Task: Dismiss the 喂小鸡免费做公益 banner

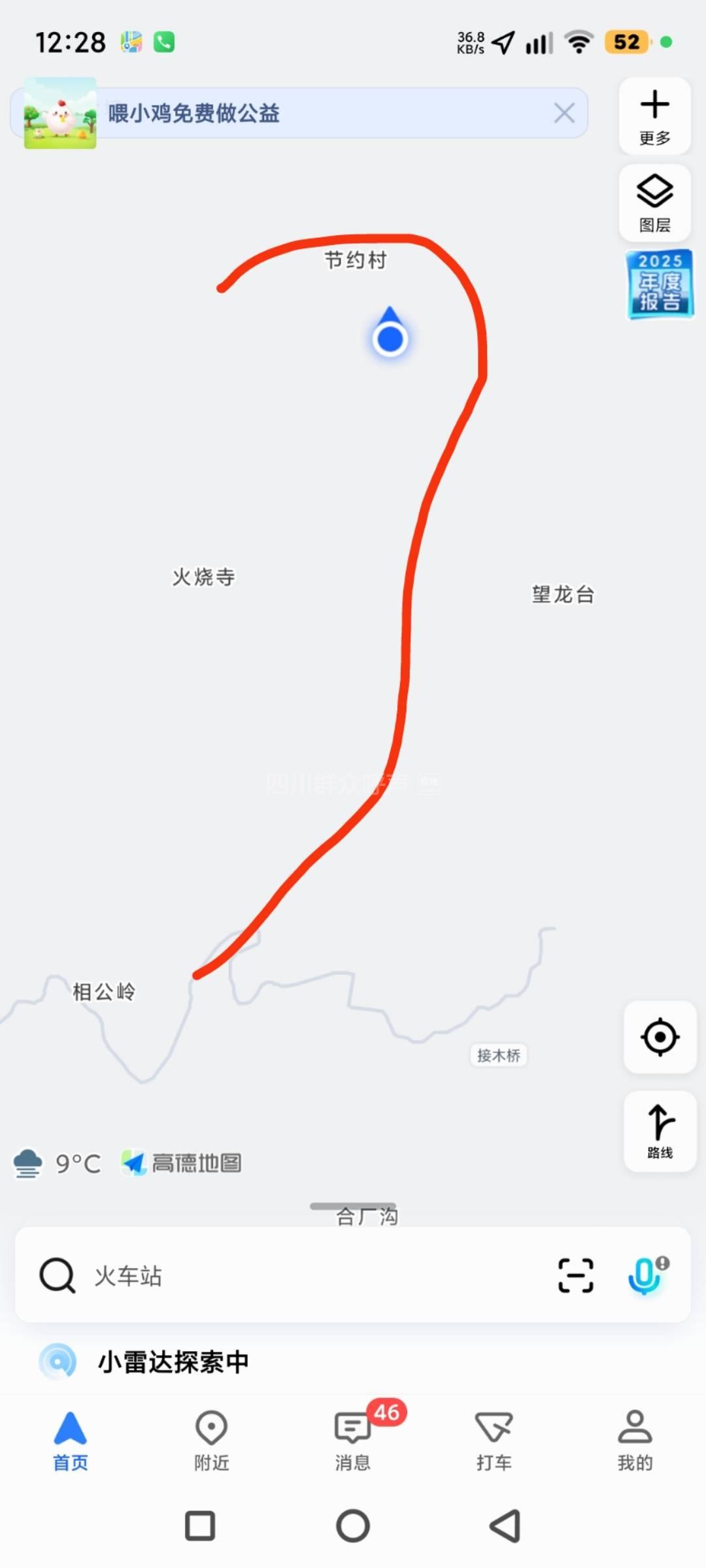Action: pos(564,113)
